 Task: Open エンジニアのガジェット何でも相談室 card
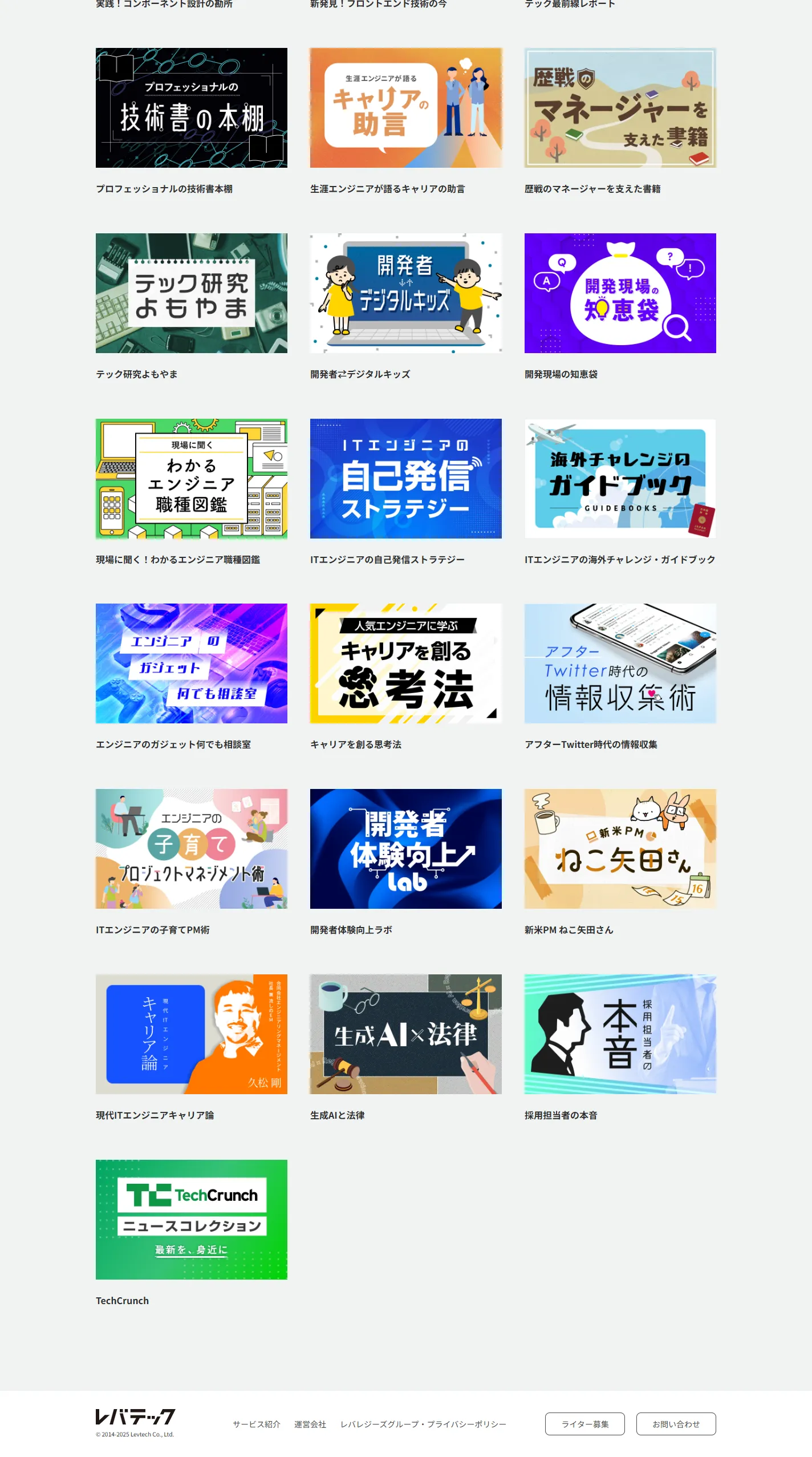tap(191, 663)
